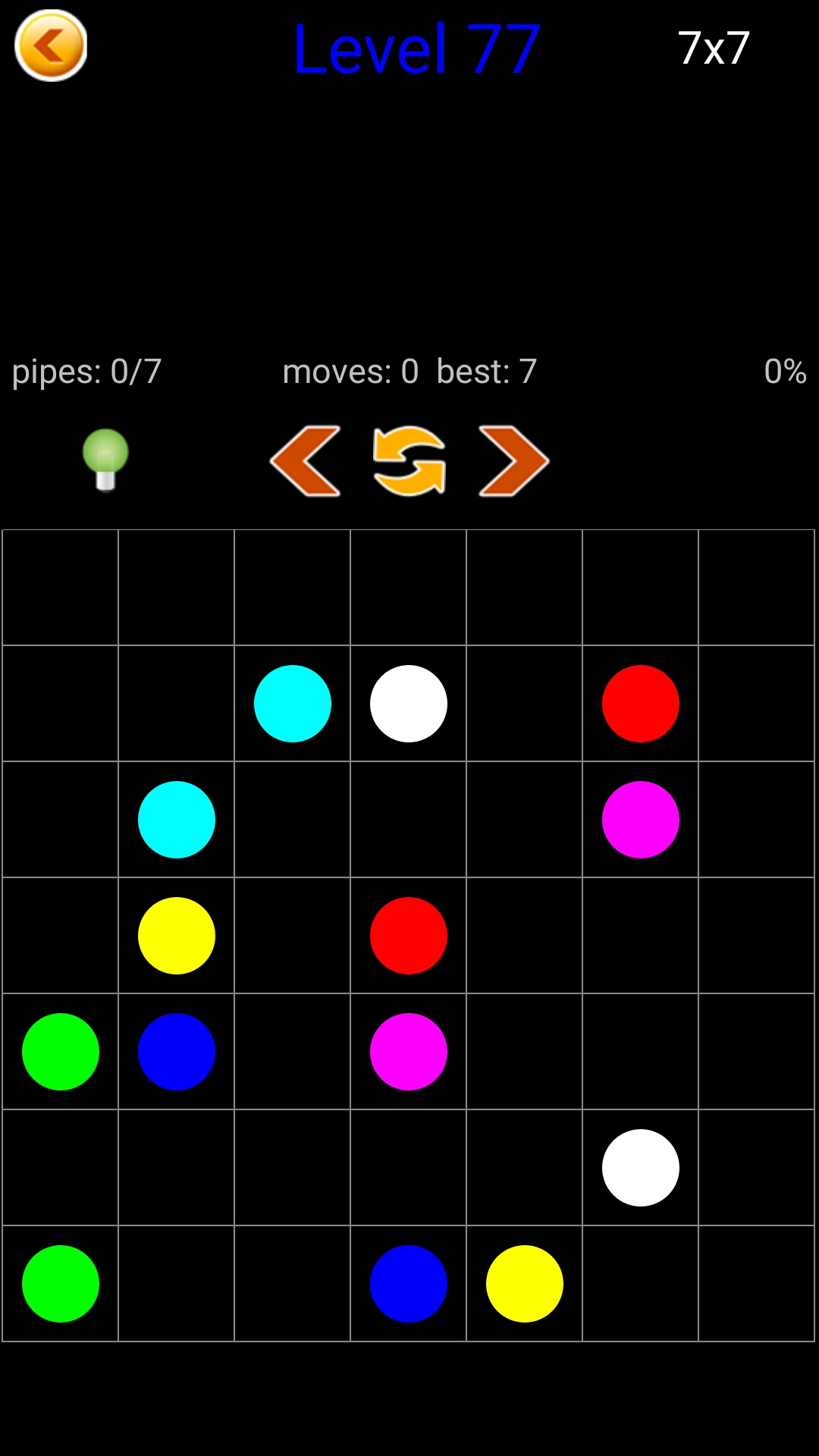Get a hint with the lightbulb
Viewport: 819px width, 1456px height.
click(105, 460)
